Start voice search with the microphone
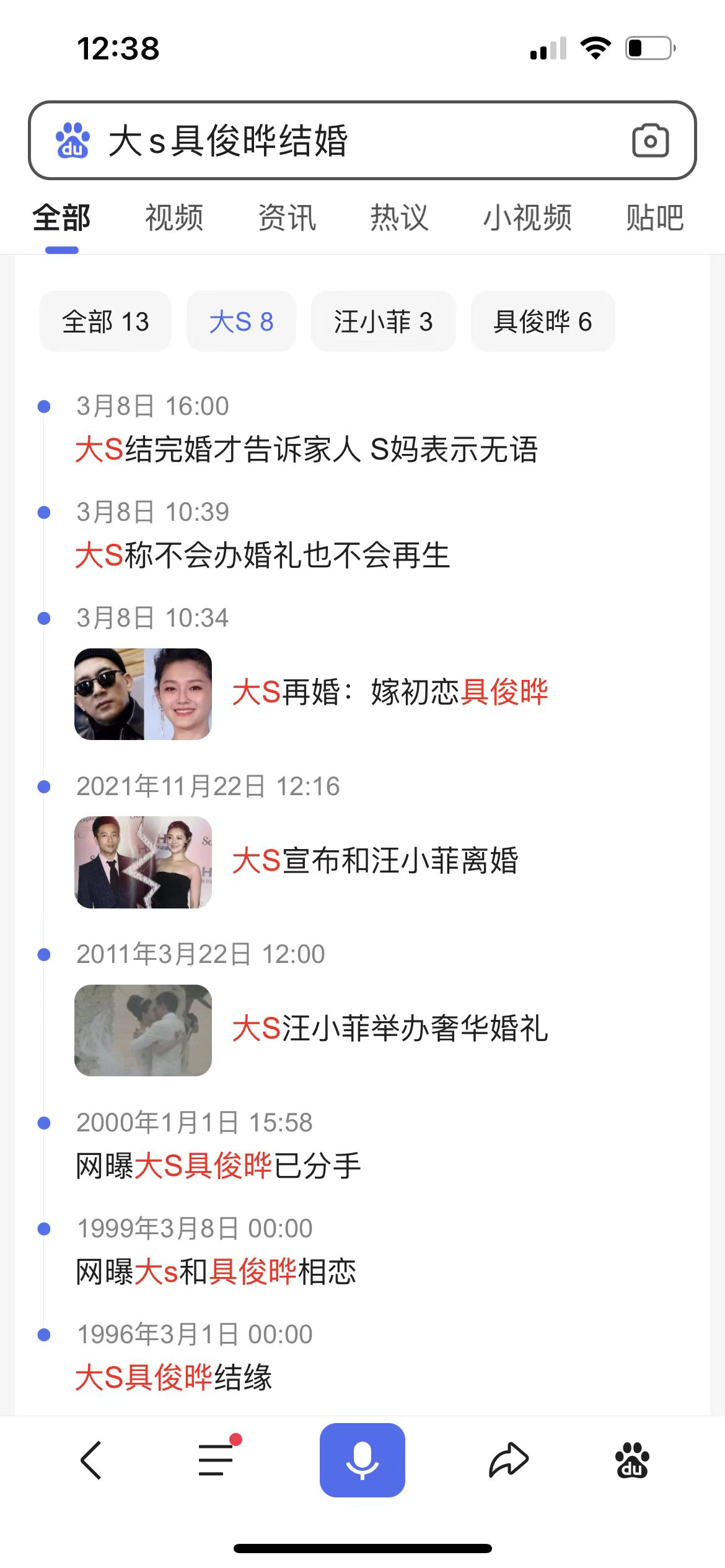 pyautogui.click(x=362, y=1460)
